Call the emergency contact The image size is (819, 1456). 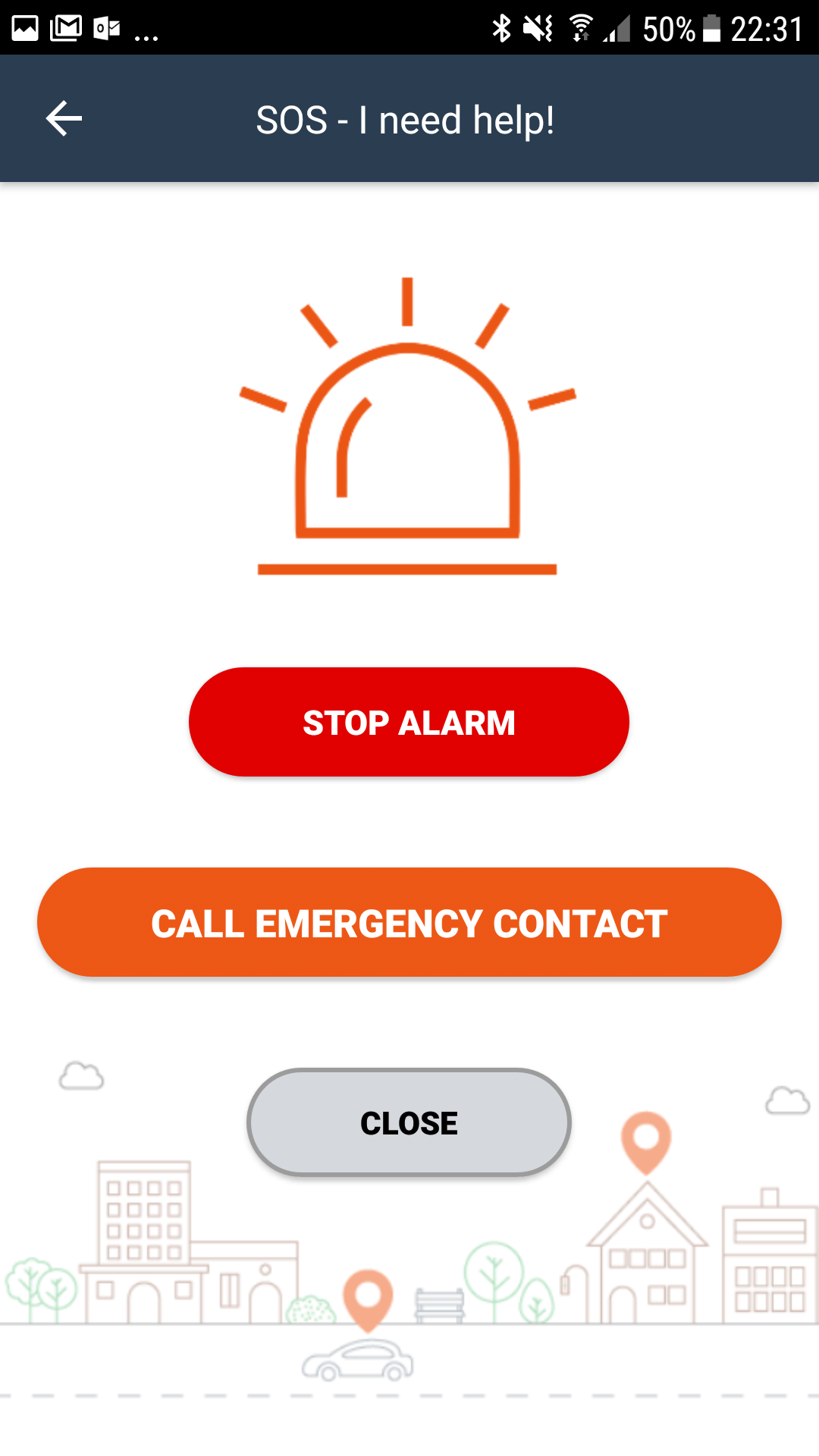point(409,922)
